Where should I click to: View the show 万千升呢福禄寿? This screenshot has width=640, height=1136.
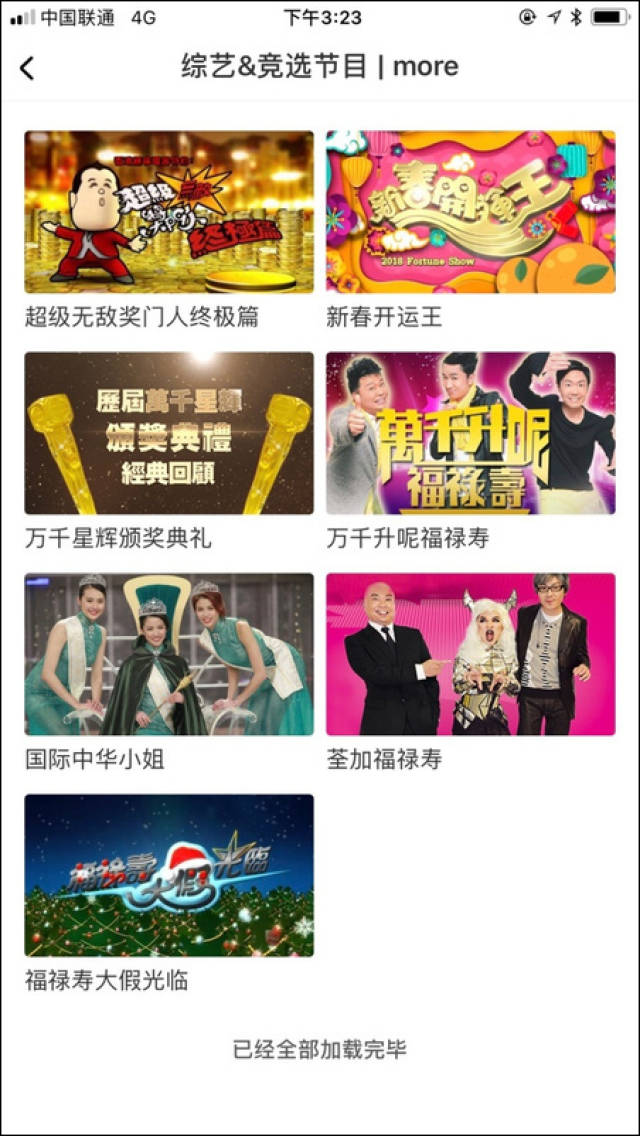point(470,433)
